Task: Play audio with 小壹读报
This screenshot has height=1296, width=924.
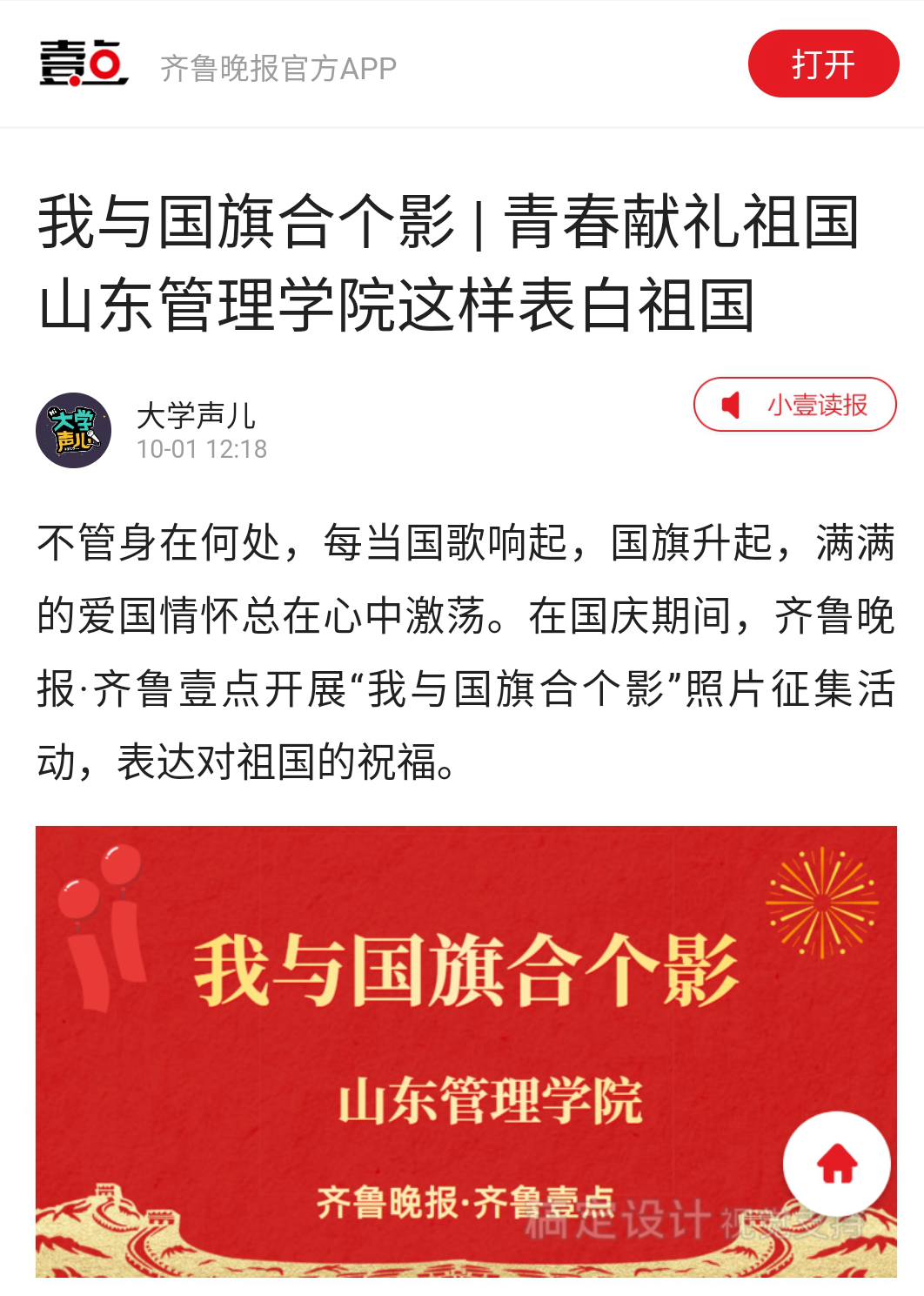Action: 794,405
